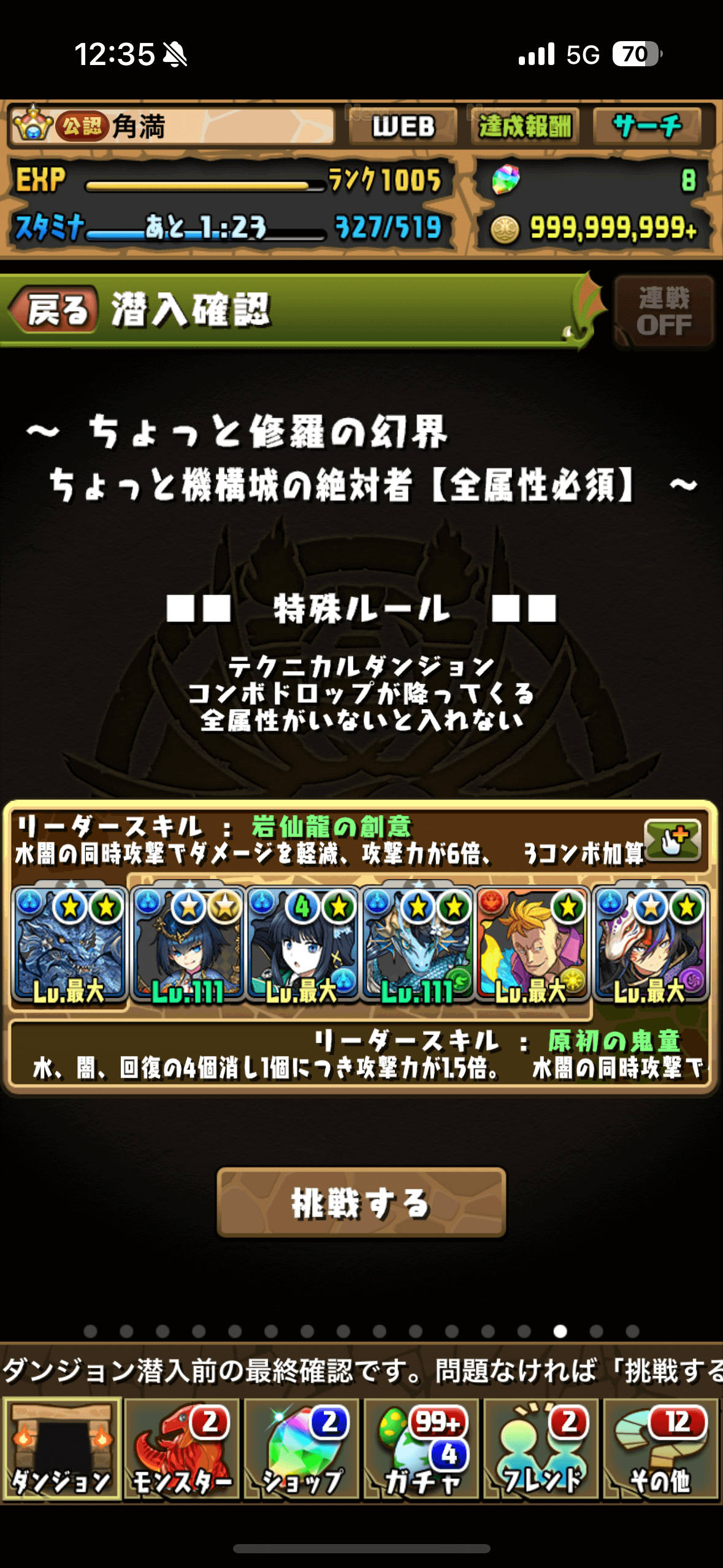The width and height of the screenshot is (723, 1568).
Task: Toggle the 連戦 OFF switch
Action: pos(664,311)
